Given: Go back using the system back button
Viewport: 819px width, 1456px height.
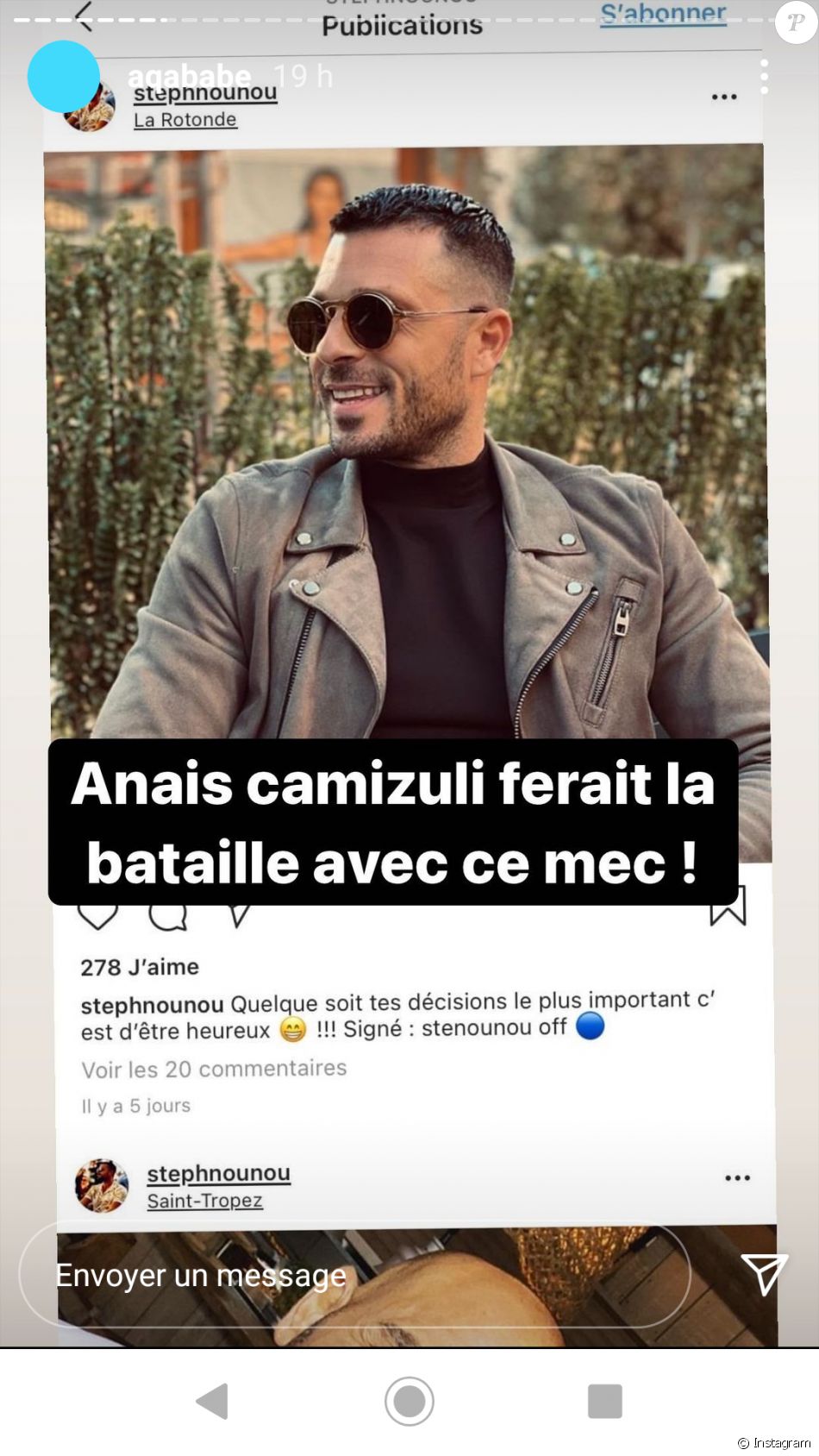Looking at the screenshot, I should tap(213, 1401).
